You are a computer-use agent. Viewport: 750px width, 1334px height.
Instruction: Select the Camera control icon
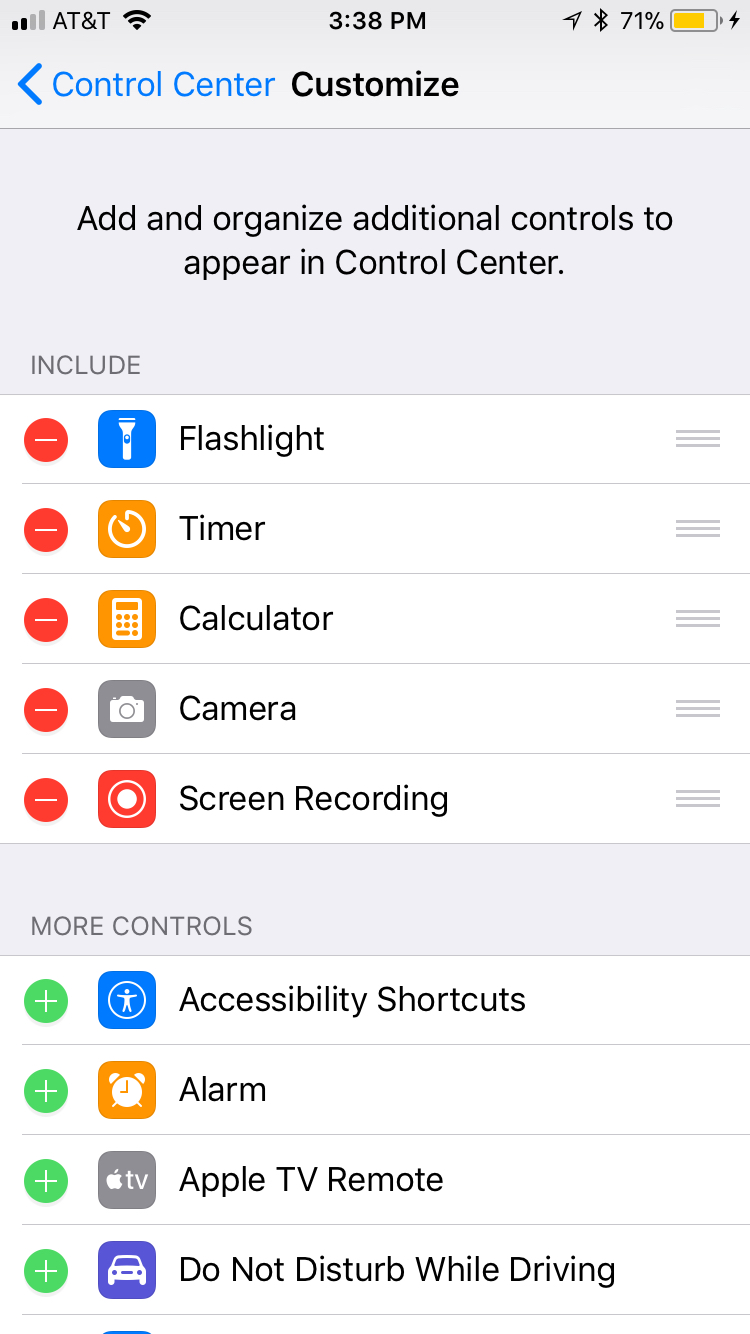tap(126, 709)
